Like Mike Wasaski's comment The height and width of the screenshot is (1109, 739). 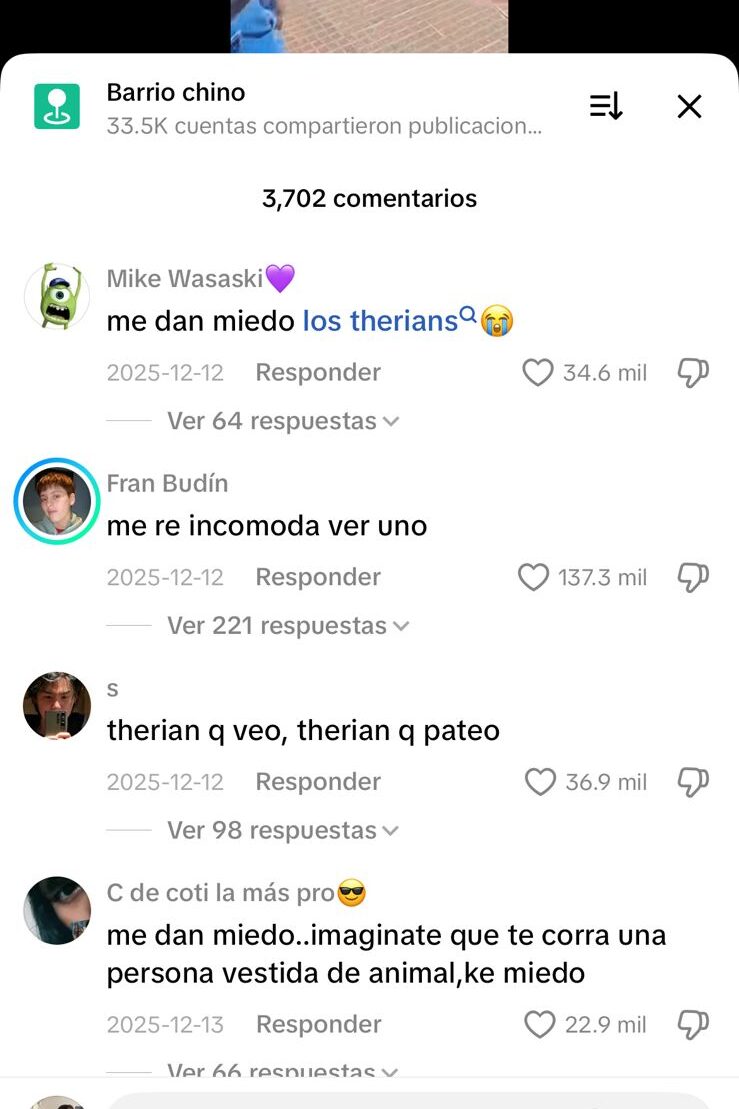(x=538, y=373)
